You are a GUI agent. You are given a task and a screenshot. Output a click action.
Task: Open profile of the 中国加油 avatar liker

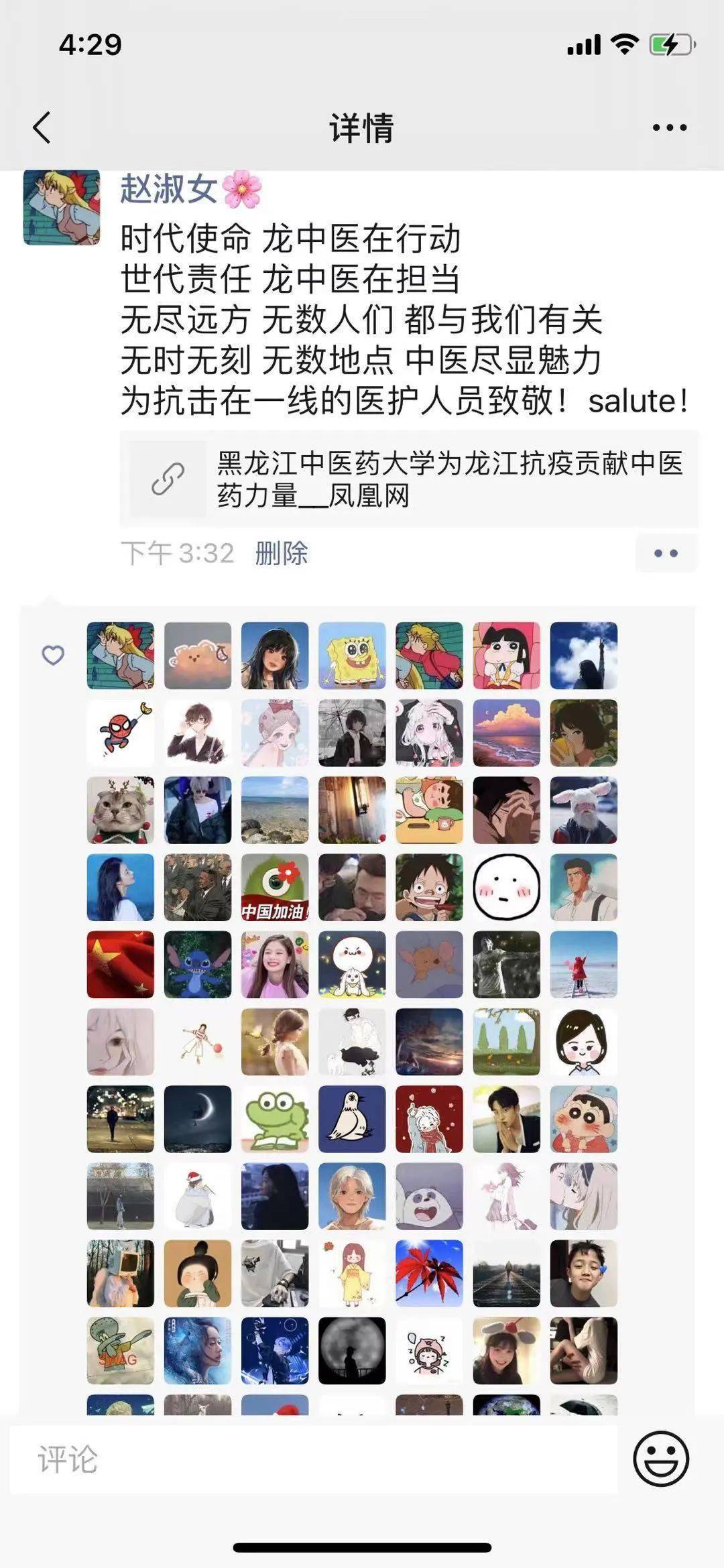point(275,888)
